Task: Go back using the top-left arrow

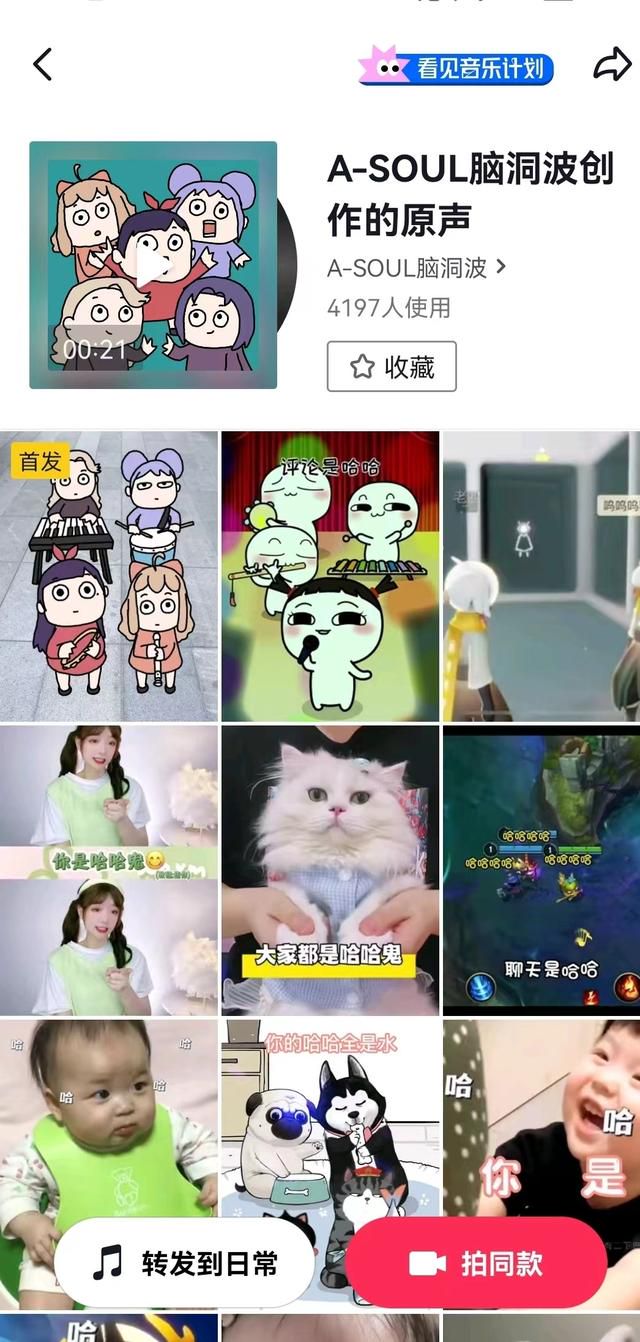Action: click(x=42, y=66)
